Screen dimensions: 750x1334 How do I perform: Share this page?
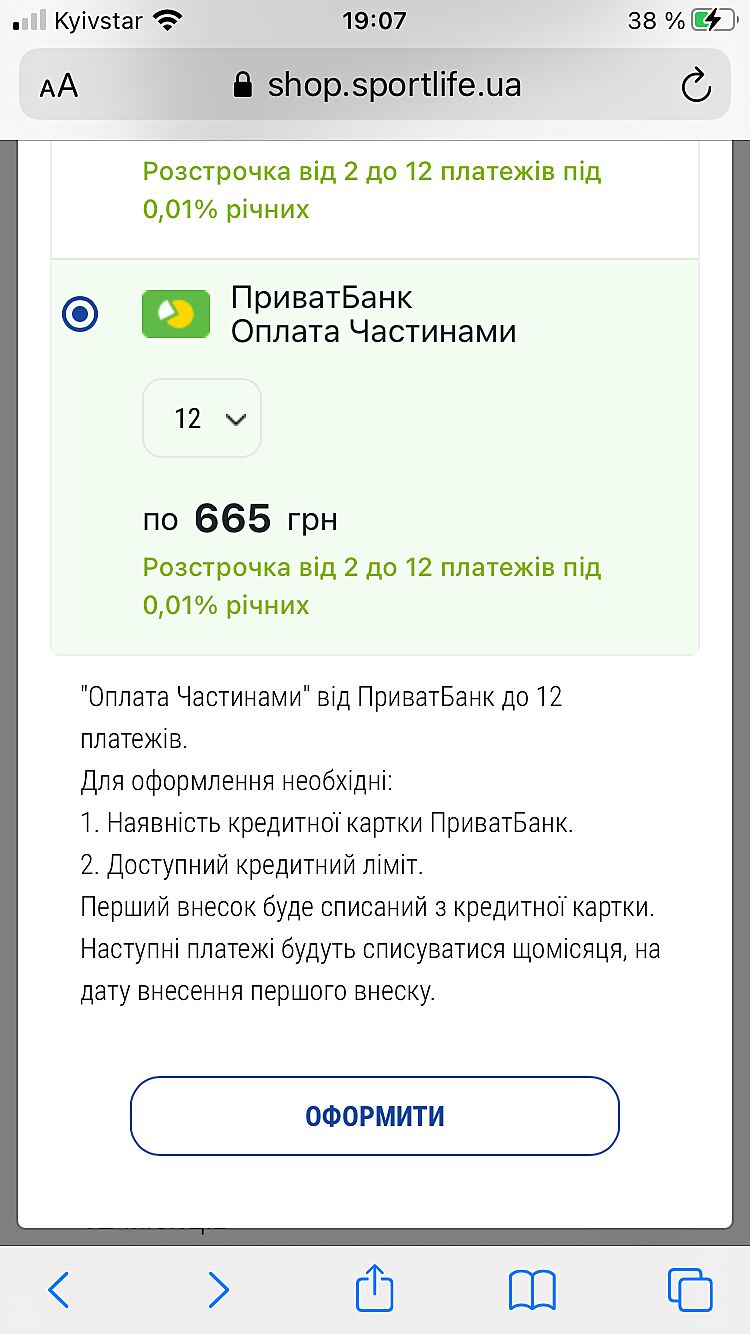tap(375, 1288)
